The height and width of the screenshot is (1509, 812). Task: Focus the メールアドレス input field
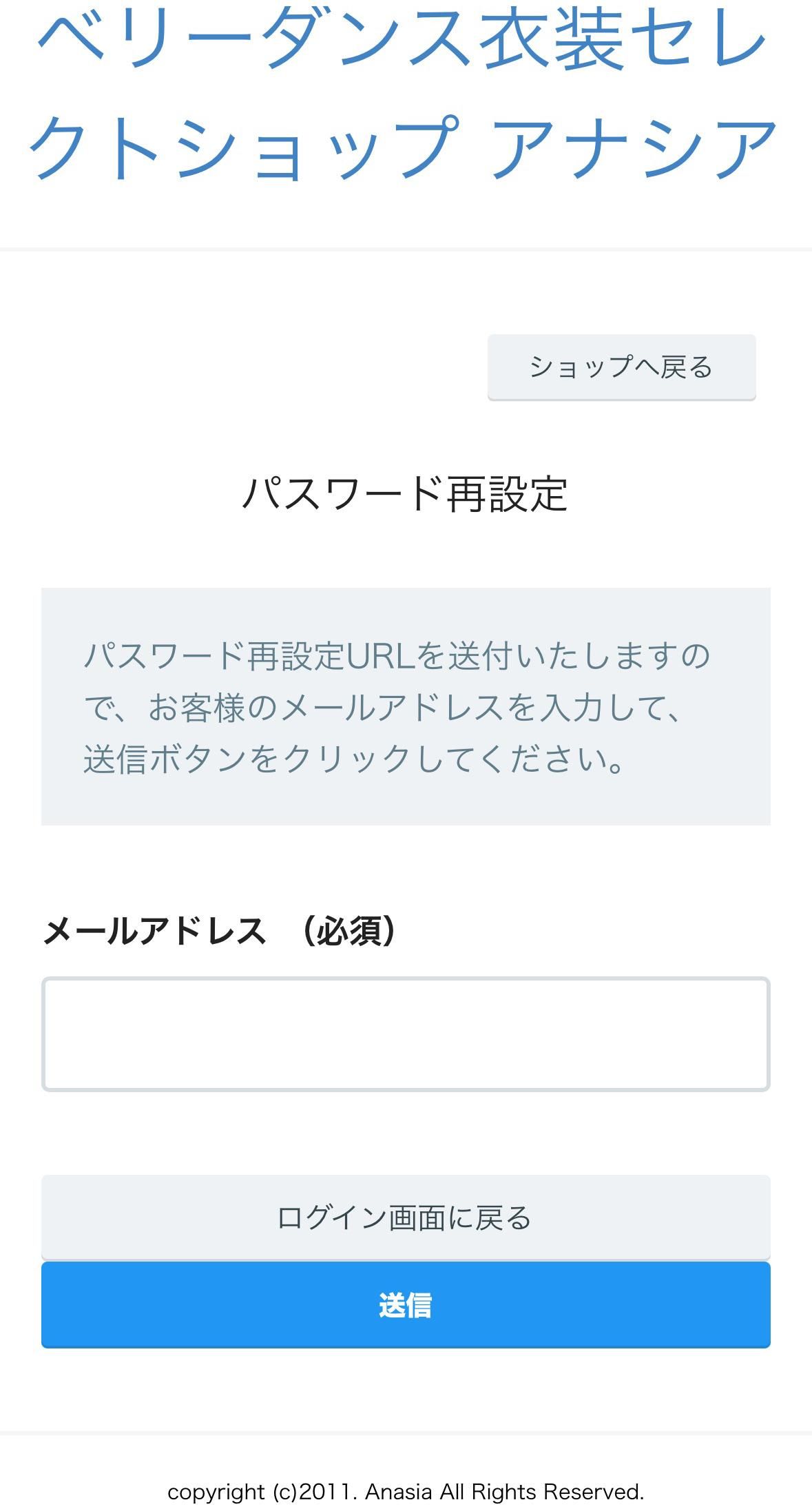(406, 1034)
